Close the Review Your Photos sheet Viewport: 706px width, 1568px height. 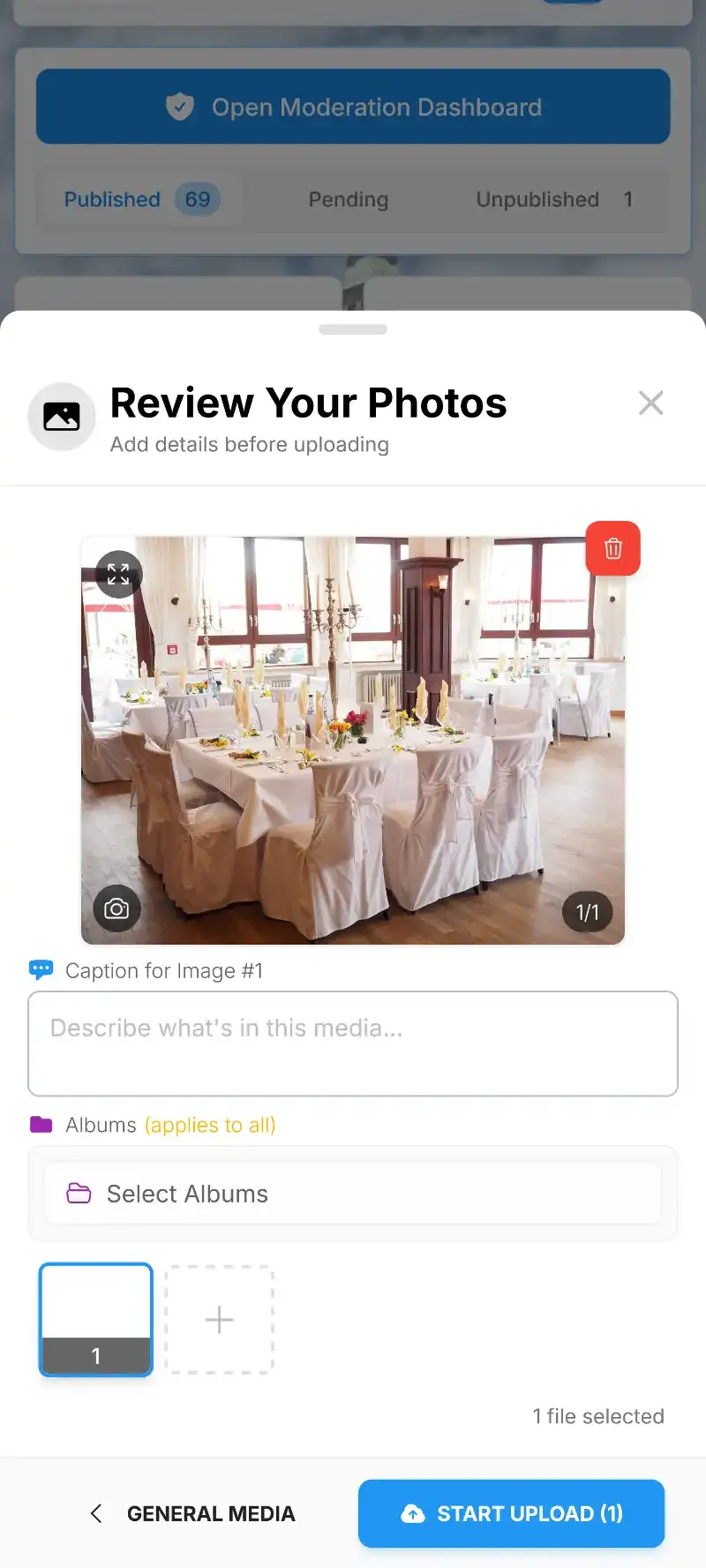click(650, 403)
